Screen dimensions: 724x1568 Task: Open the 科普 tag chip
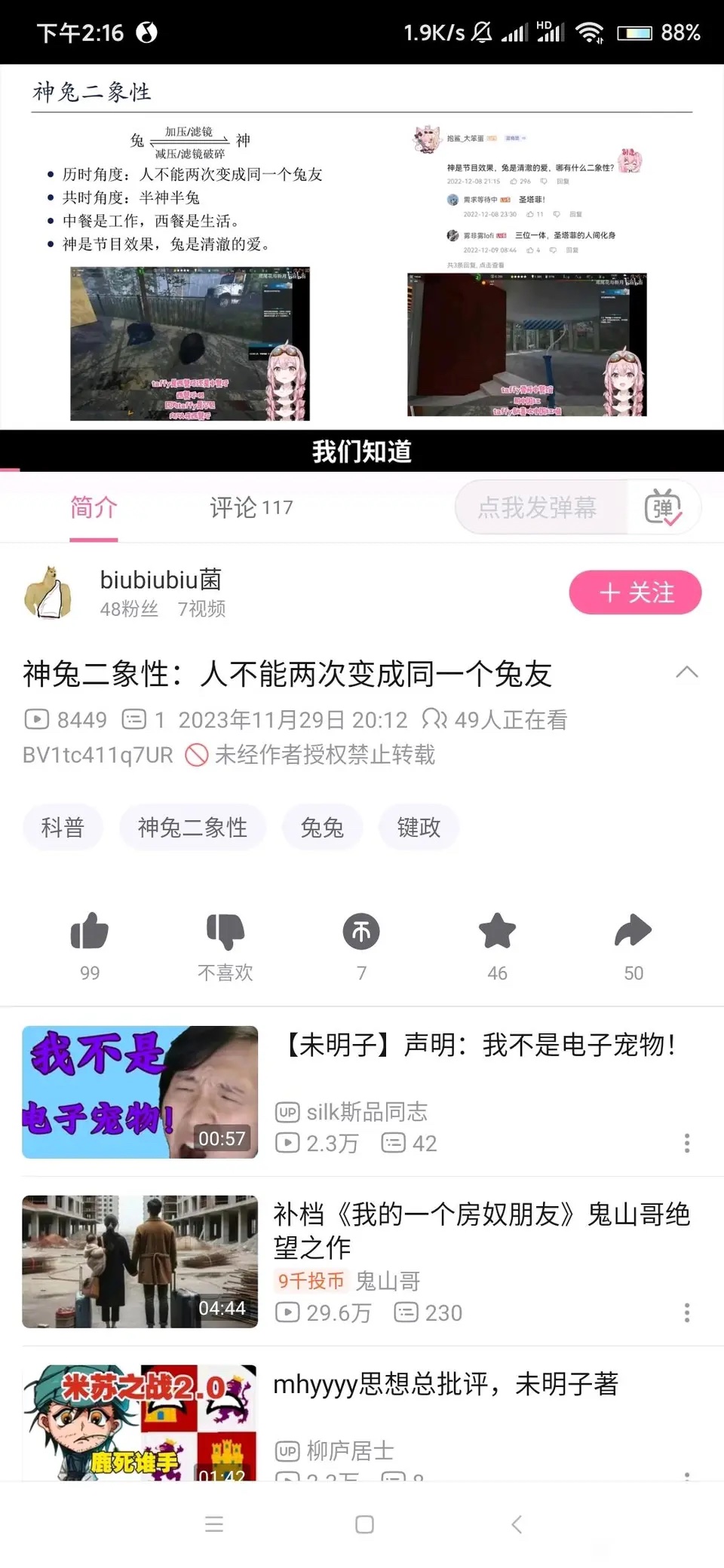click(x=63, y=828)
